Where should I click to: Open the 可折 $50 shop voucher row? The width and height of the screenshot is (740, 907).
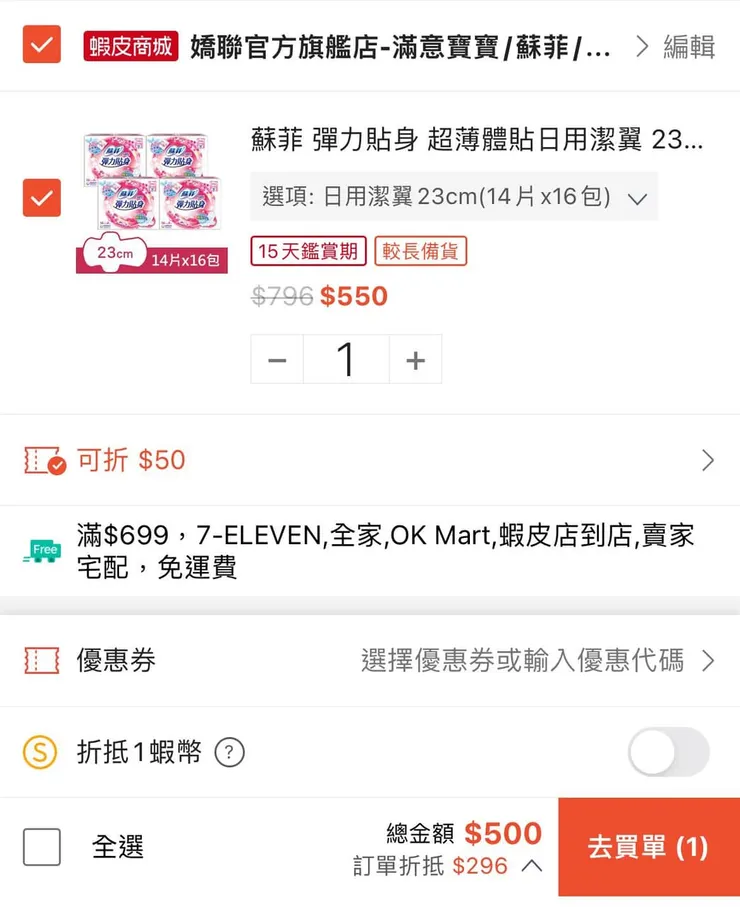370,460
